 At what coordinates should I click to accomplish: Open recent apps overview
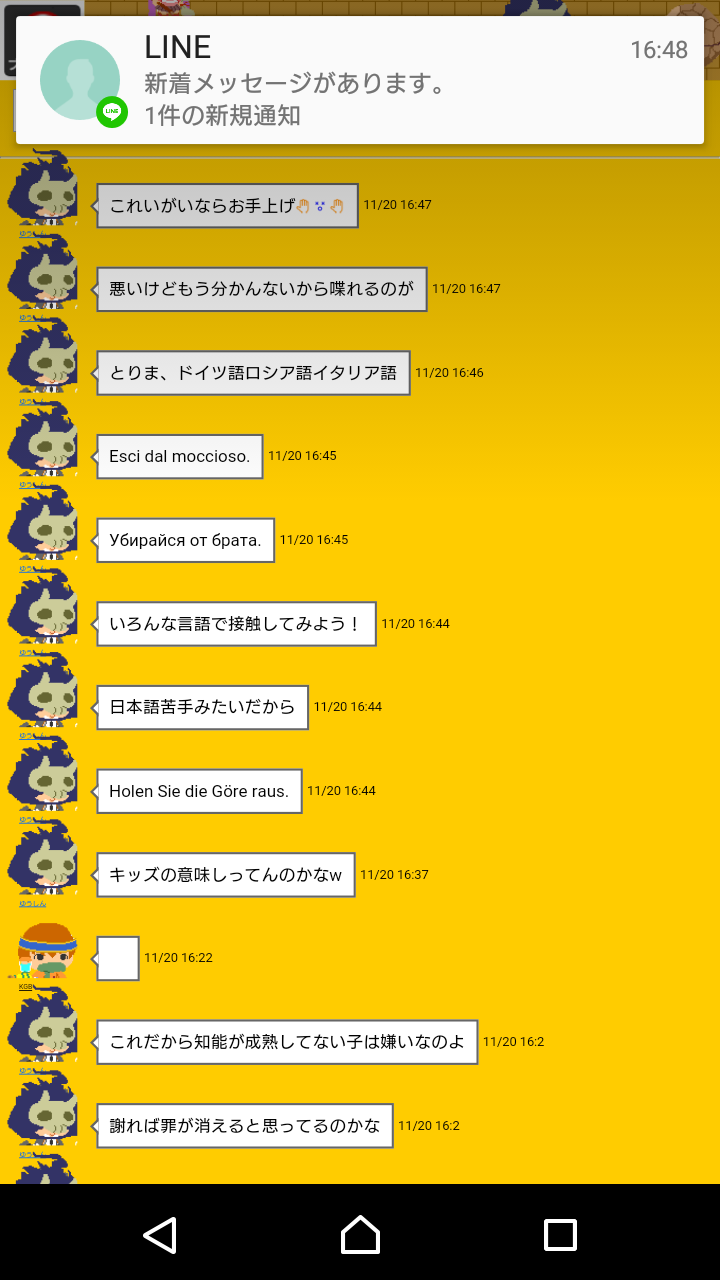coord(560,1235)
